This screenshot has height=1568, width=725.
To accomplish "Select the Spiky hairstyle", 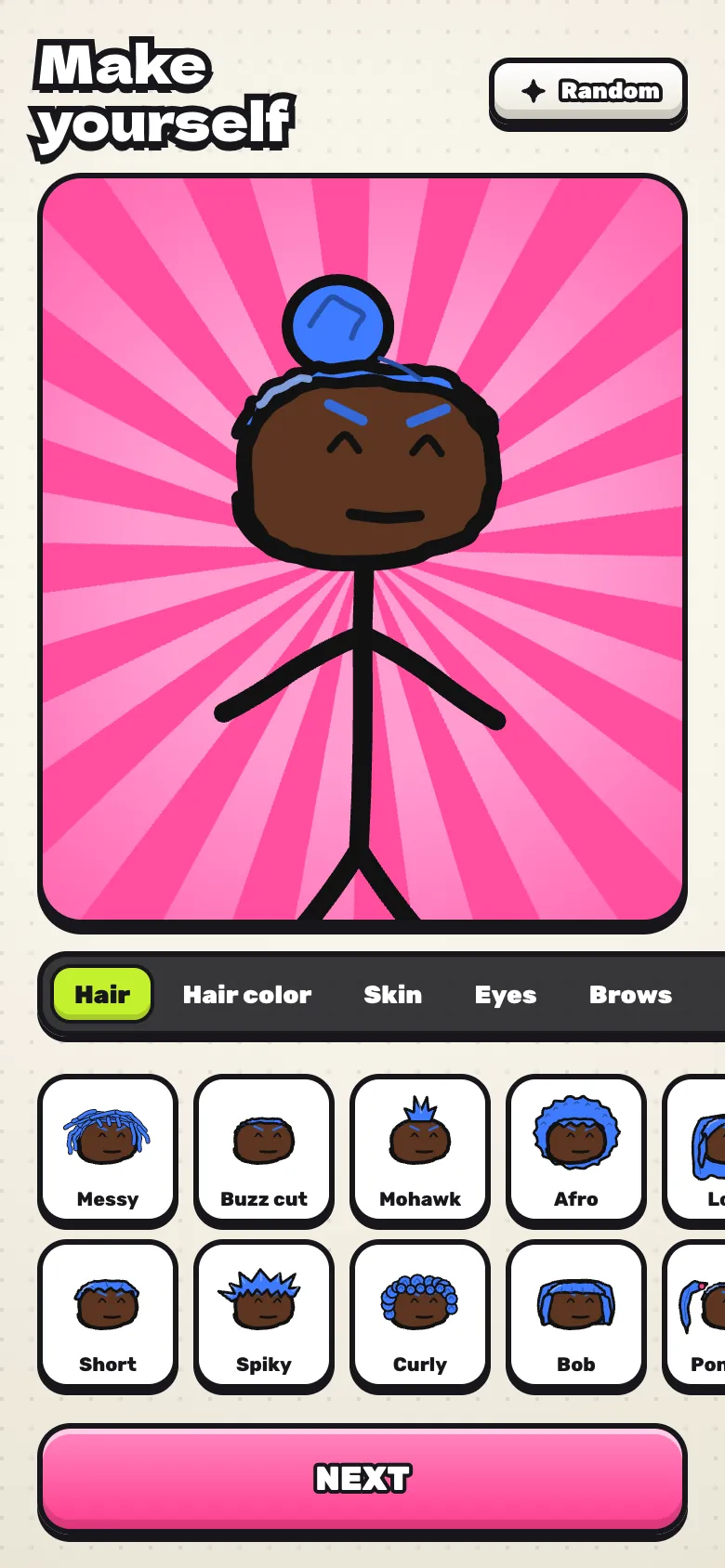I will point(264,1315).
